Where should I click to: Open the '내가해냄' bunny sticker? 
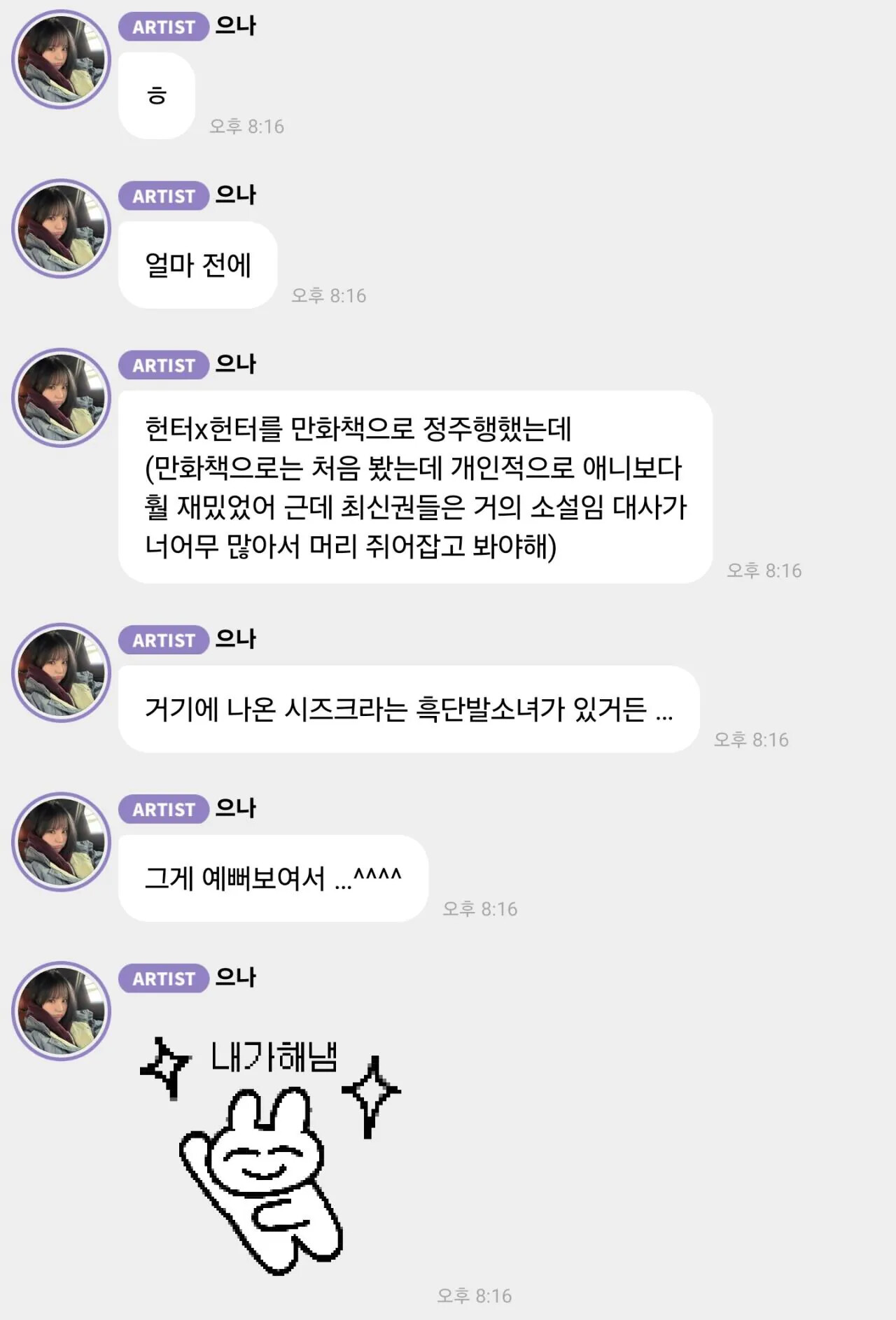[x=269, y=1155]
